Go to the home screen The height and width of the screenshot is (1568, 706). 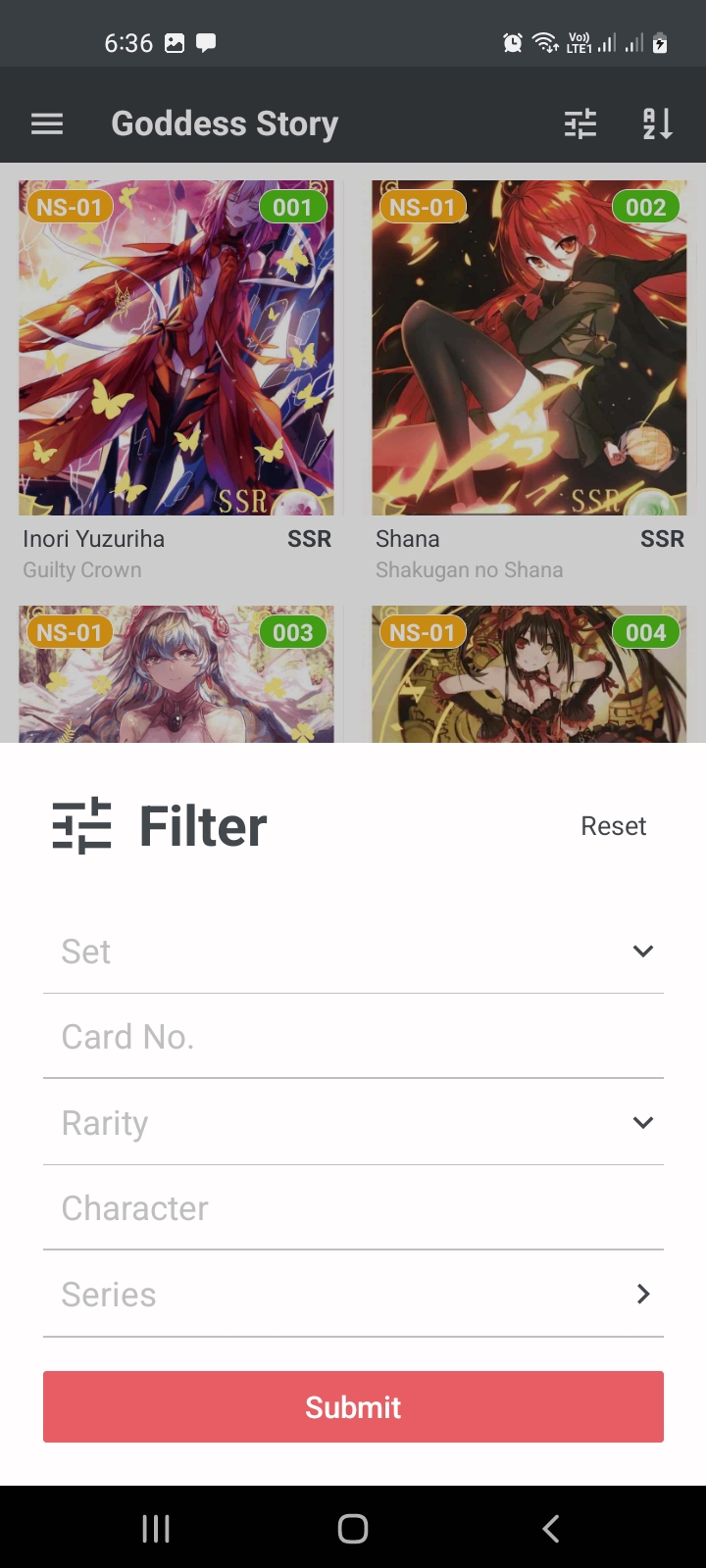coord(353,1528)
